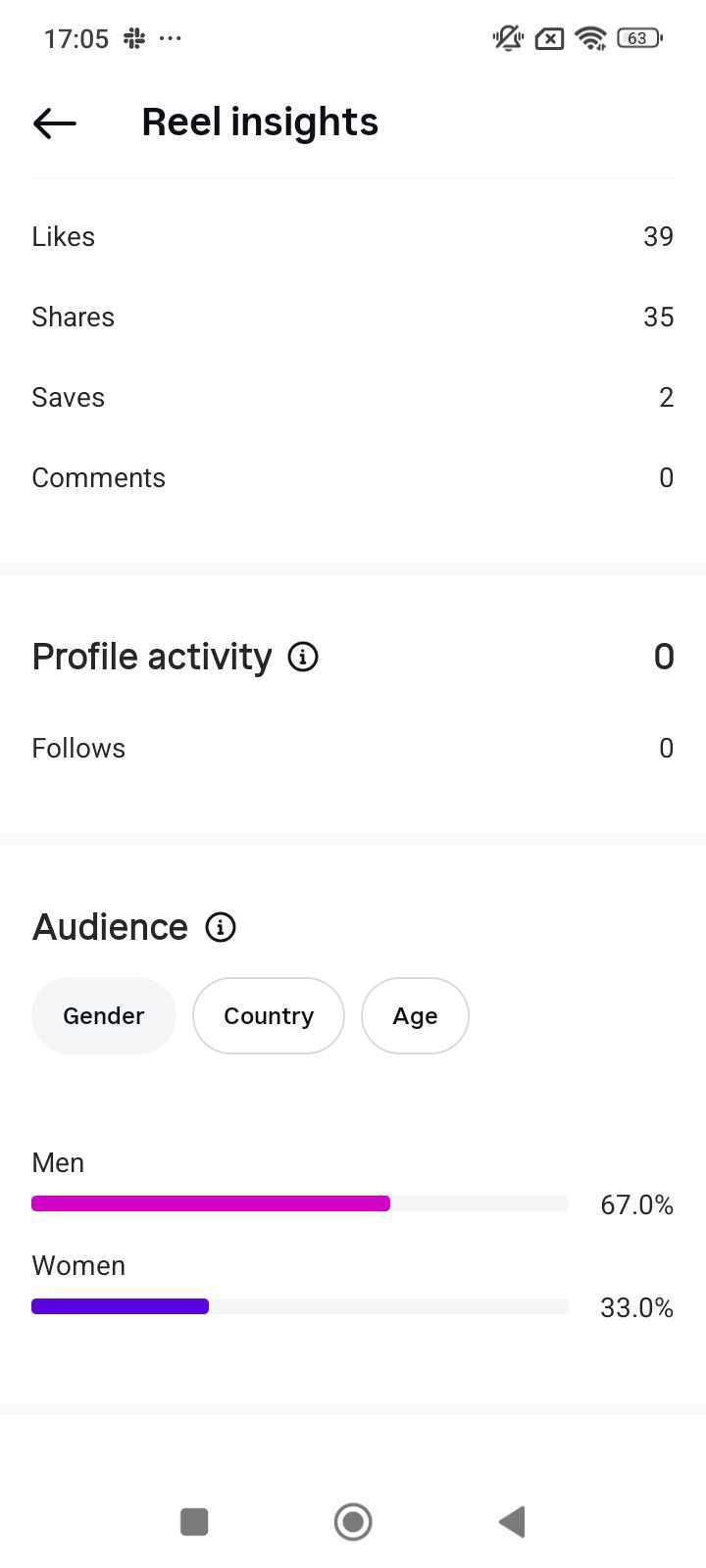Open the Audience info icon
Screen dimensions: 706x1568
(x=221, y=927)
